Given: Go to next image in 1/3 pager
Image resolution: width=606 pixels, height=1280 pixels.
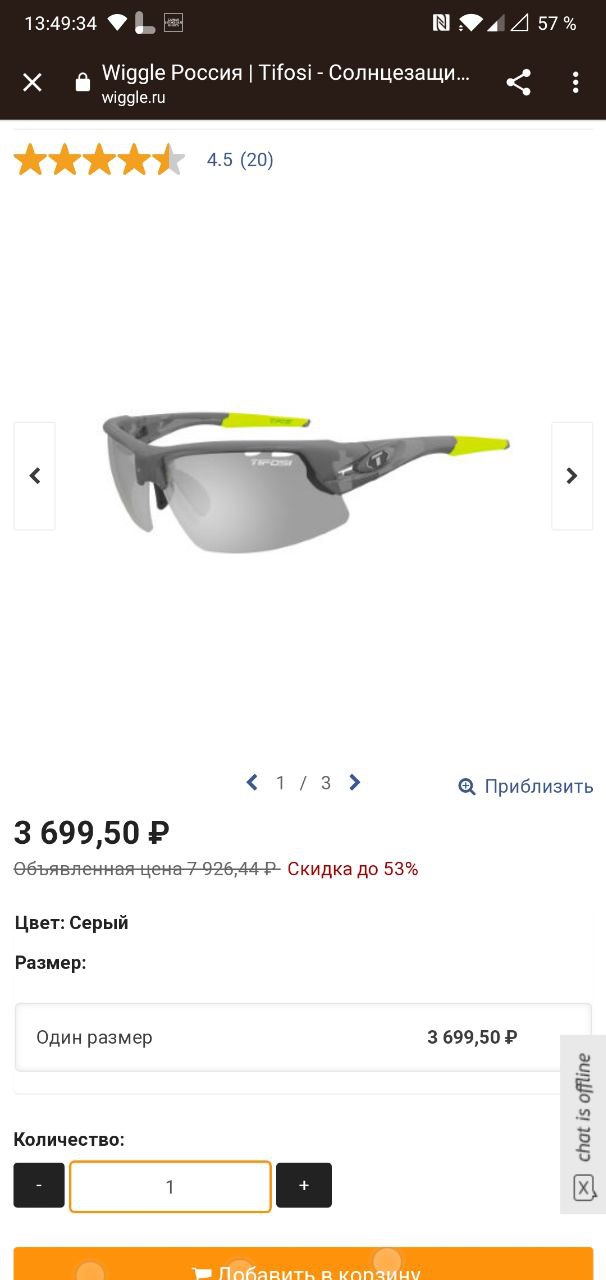Looking at the screenshot, I should coord(355,783).
